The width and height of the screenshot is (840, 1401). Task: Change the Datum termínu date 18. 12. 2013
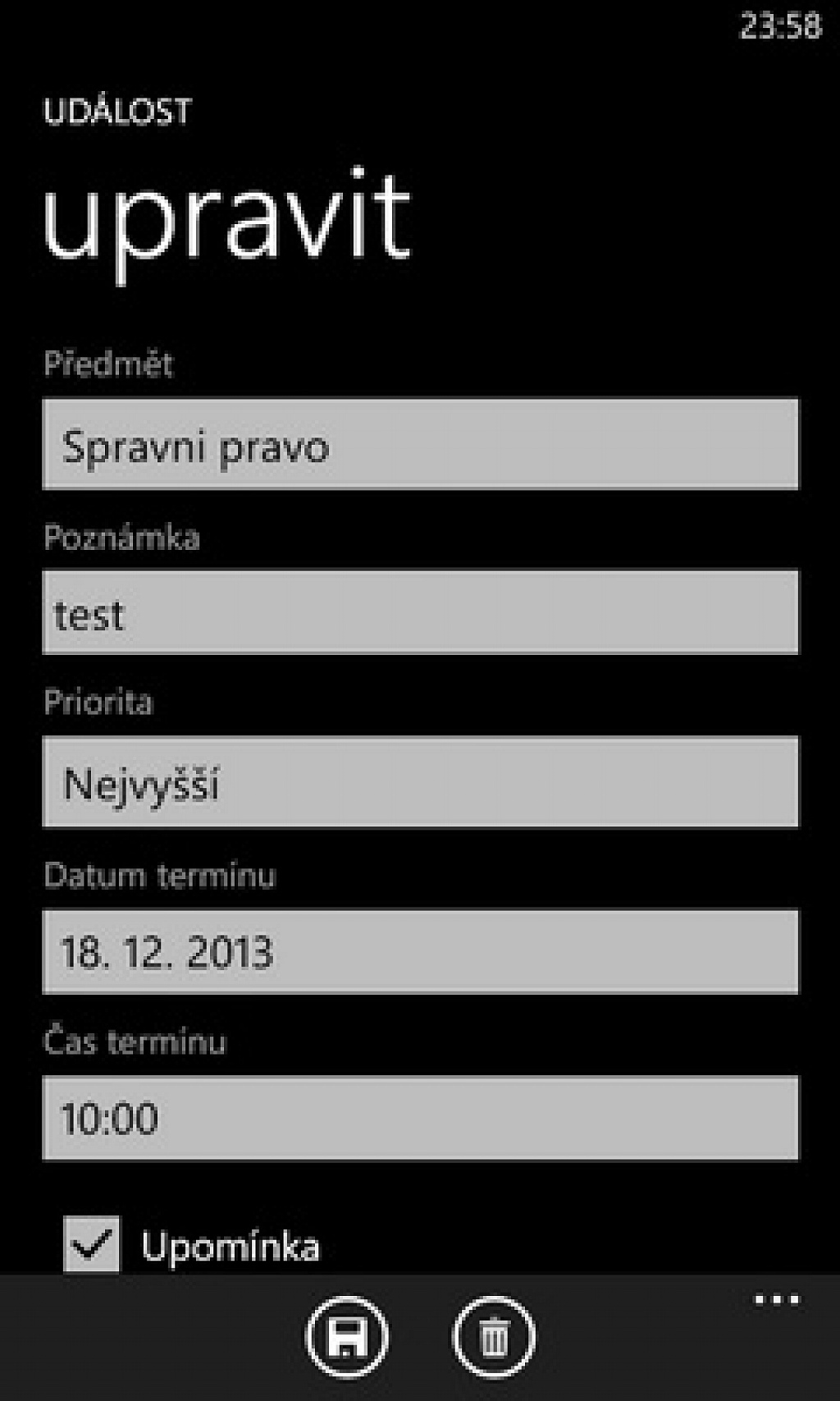pos(420,952)
